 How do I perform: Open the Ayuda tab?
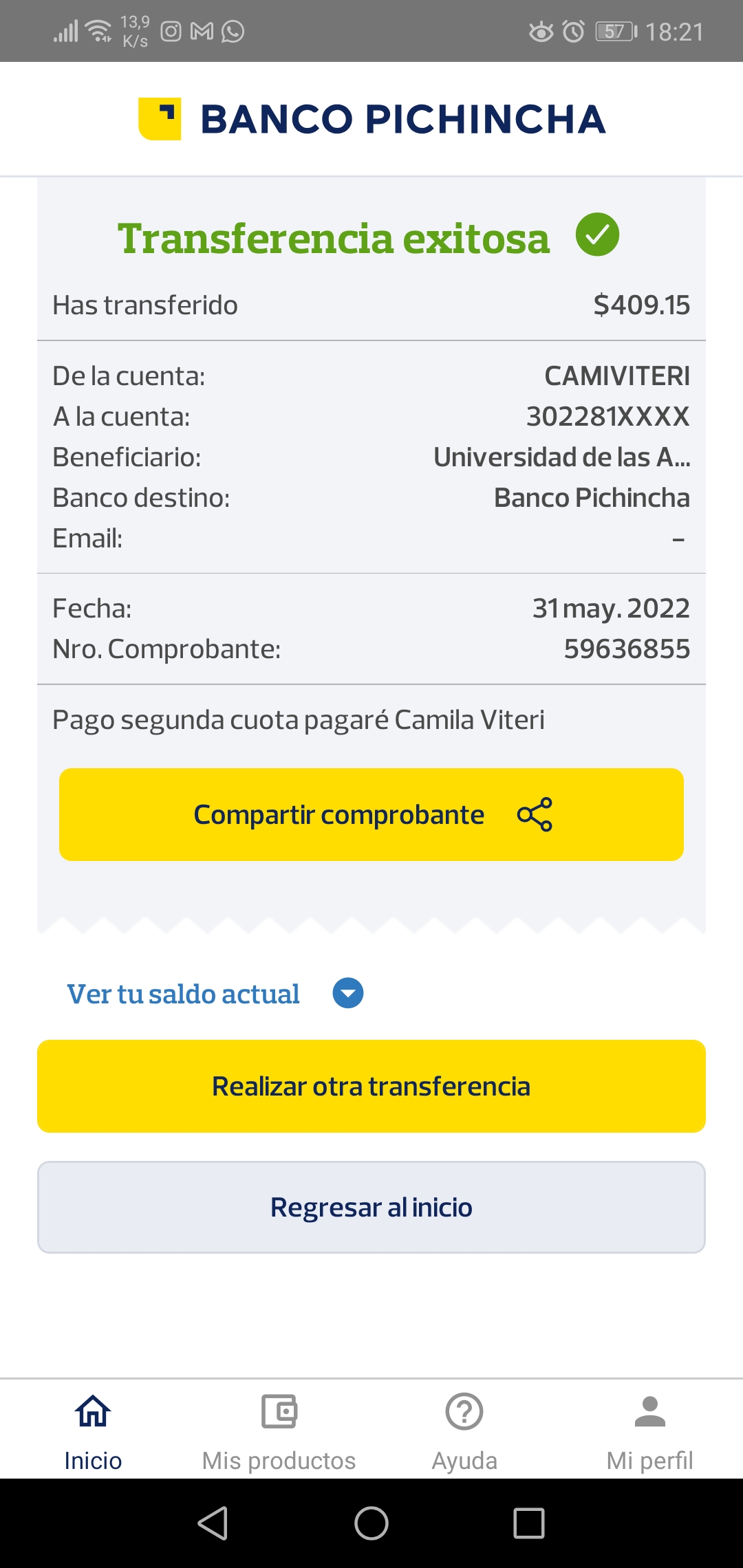[x=464, y=1430]
